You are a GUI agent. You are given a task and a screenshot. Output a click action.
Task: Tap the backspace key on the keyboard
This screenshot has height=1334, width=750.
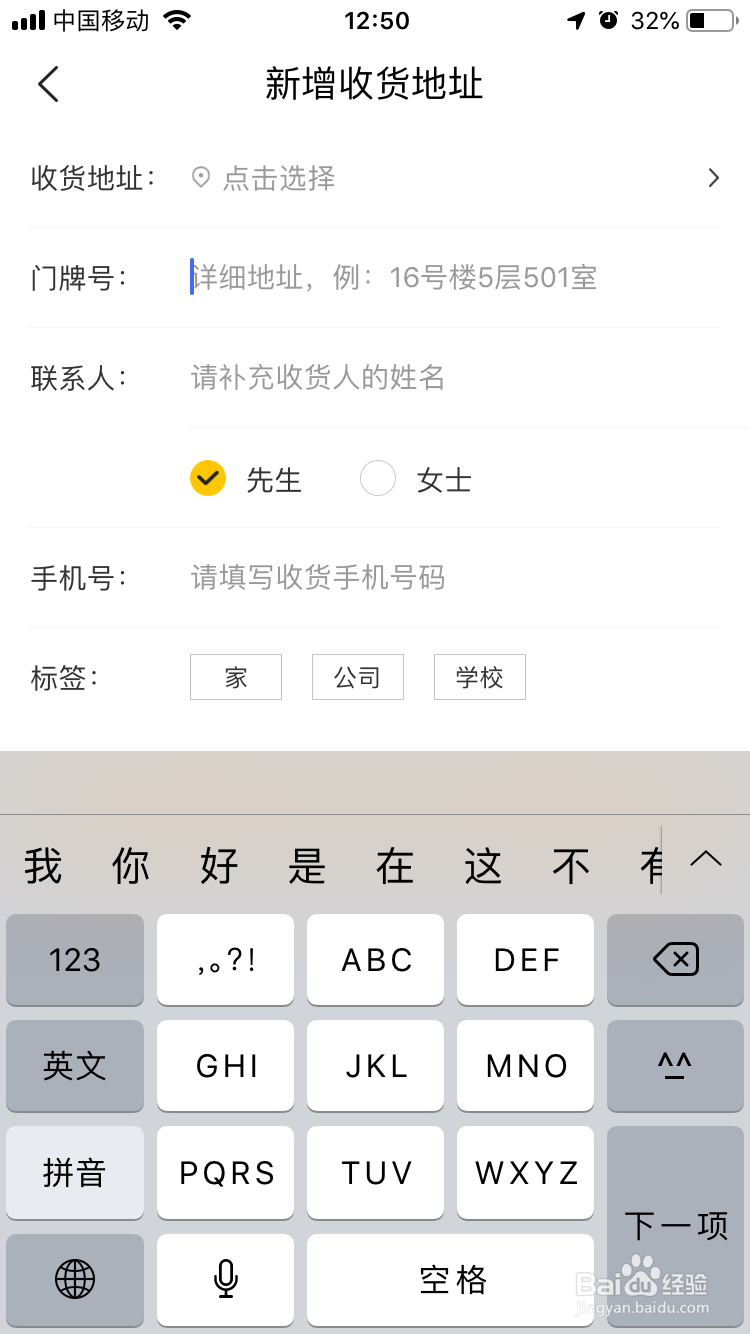click(x=676, y=960)
